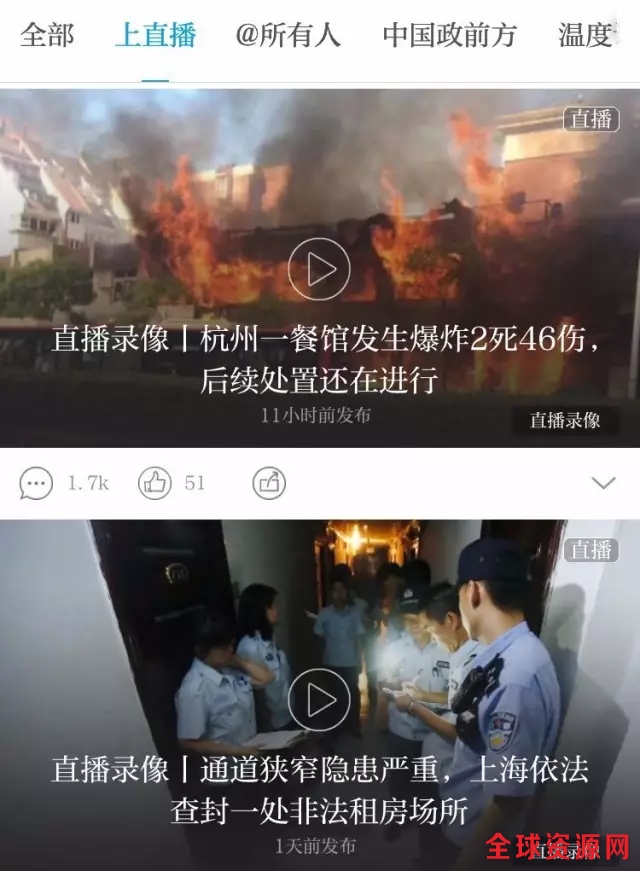The height and width of the screenshot is (871, 640).
Task: Switch to the 全部 tab
Action: pyautogui.click(x=47, y=36)
